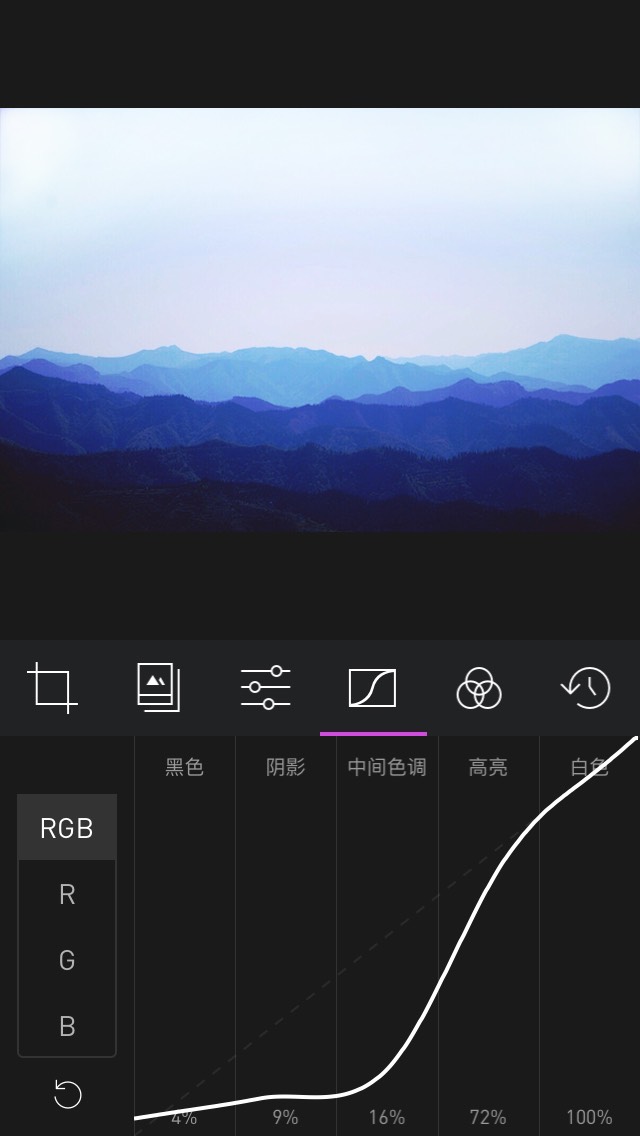Open the color mixing circles tool
Image resolution: width=640 pixels, height=1136 pixels.
click(x=479, y=688)
